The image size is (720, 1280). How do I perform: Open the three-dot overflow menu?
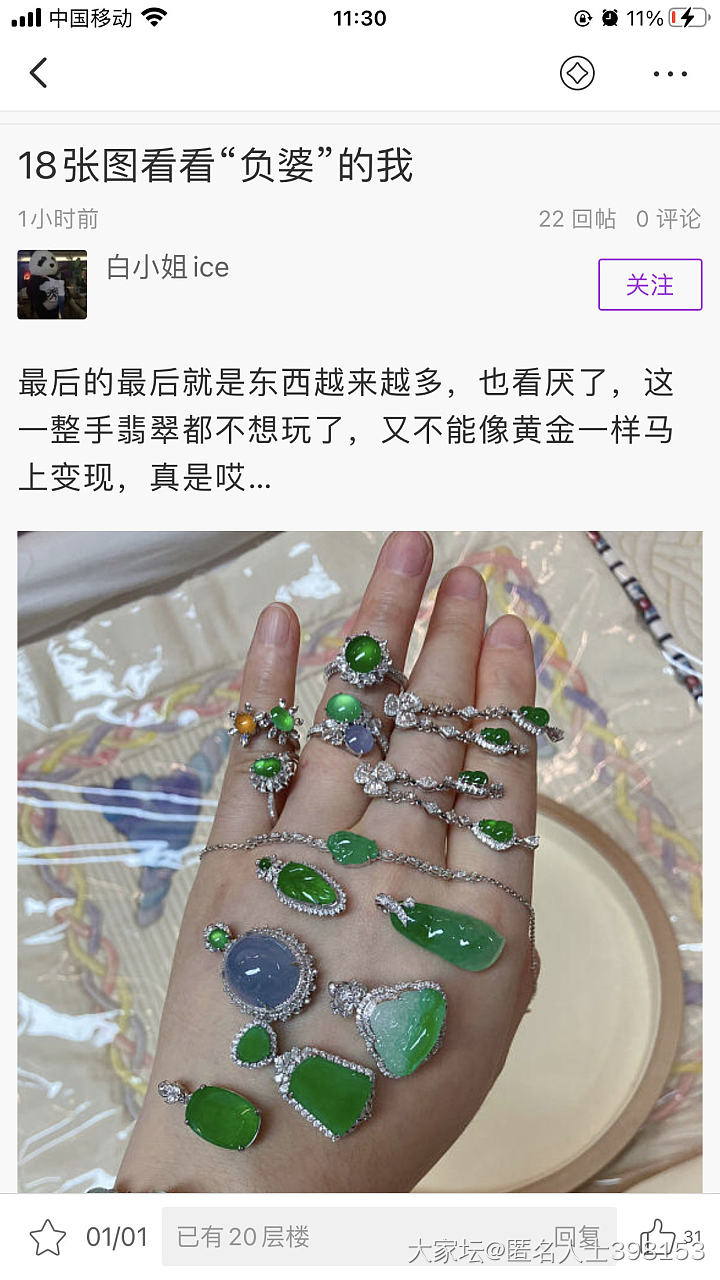(x=669, y=73)
